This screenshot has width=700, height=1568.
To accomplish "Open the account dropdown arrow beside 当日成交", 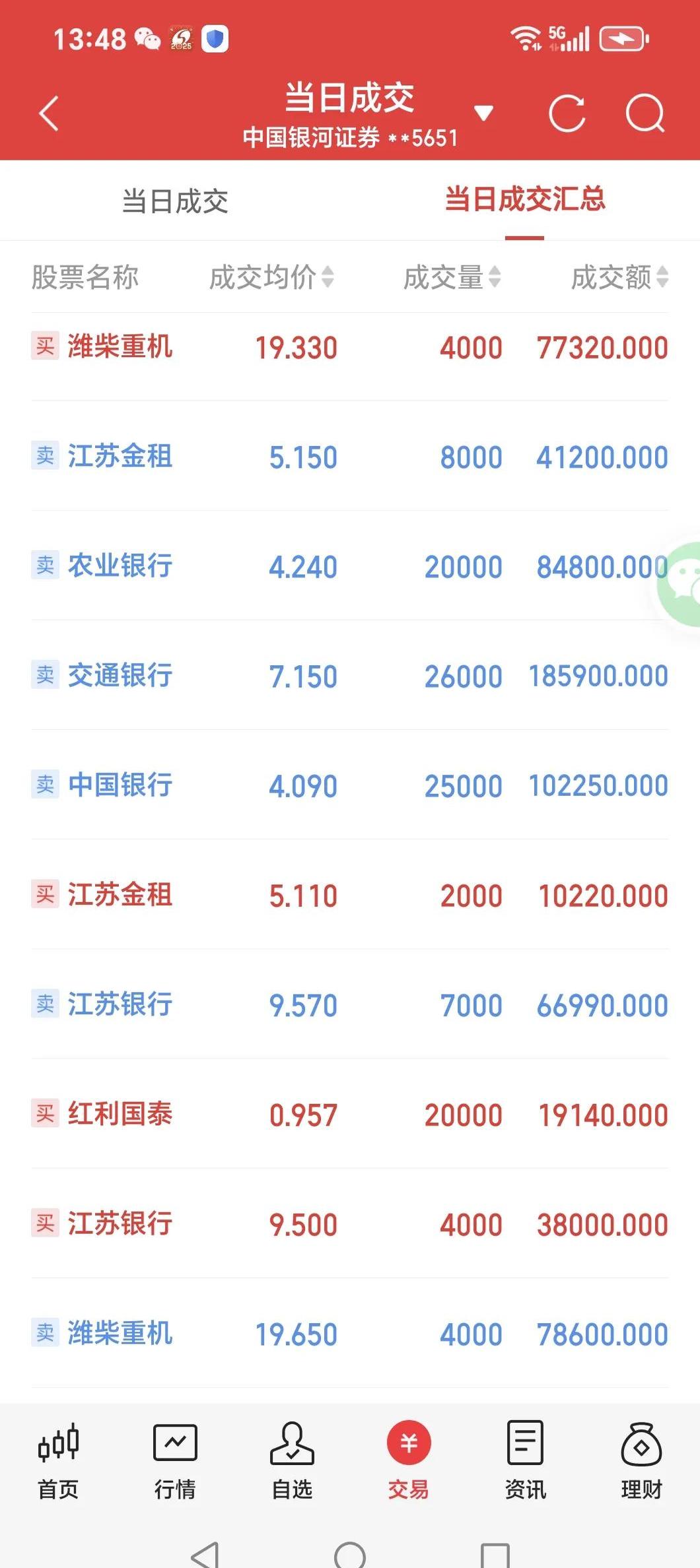I will click(x=484, y=114).
